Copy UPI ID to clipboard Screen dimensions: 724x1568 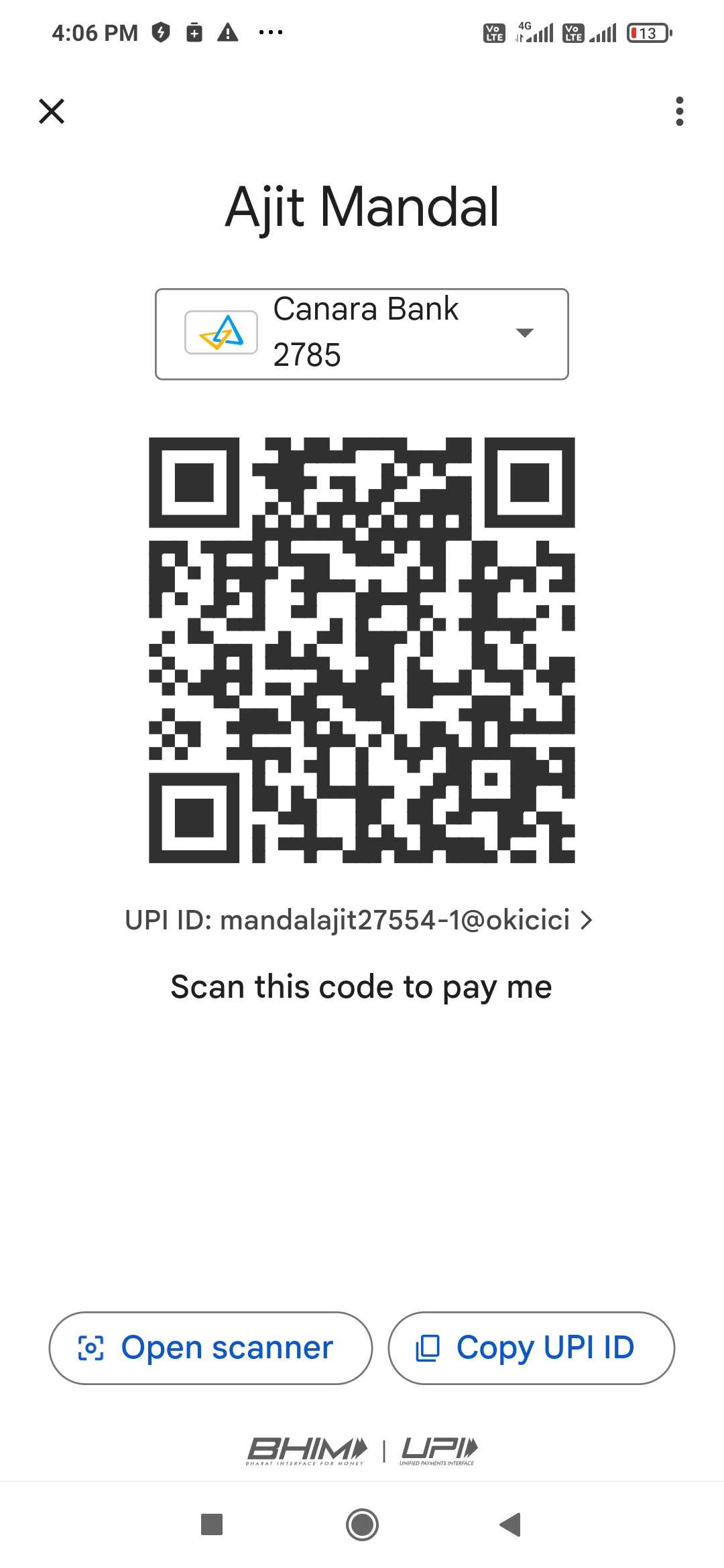(x=531, y=1348)
